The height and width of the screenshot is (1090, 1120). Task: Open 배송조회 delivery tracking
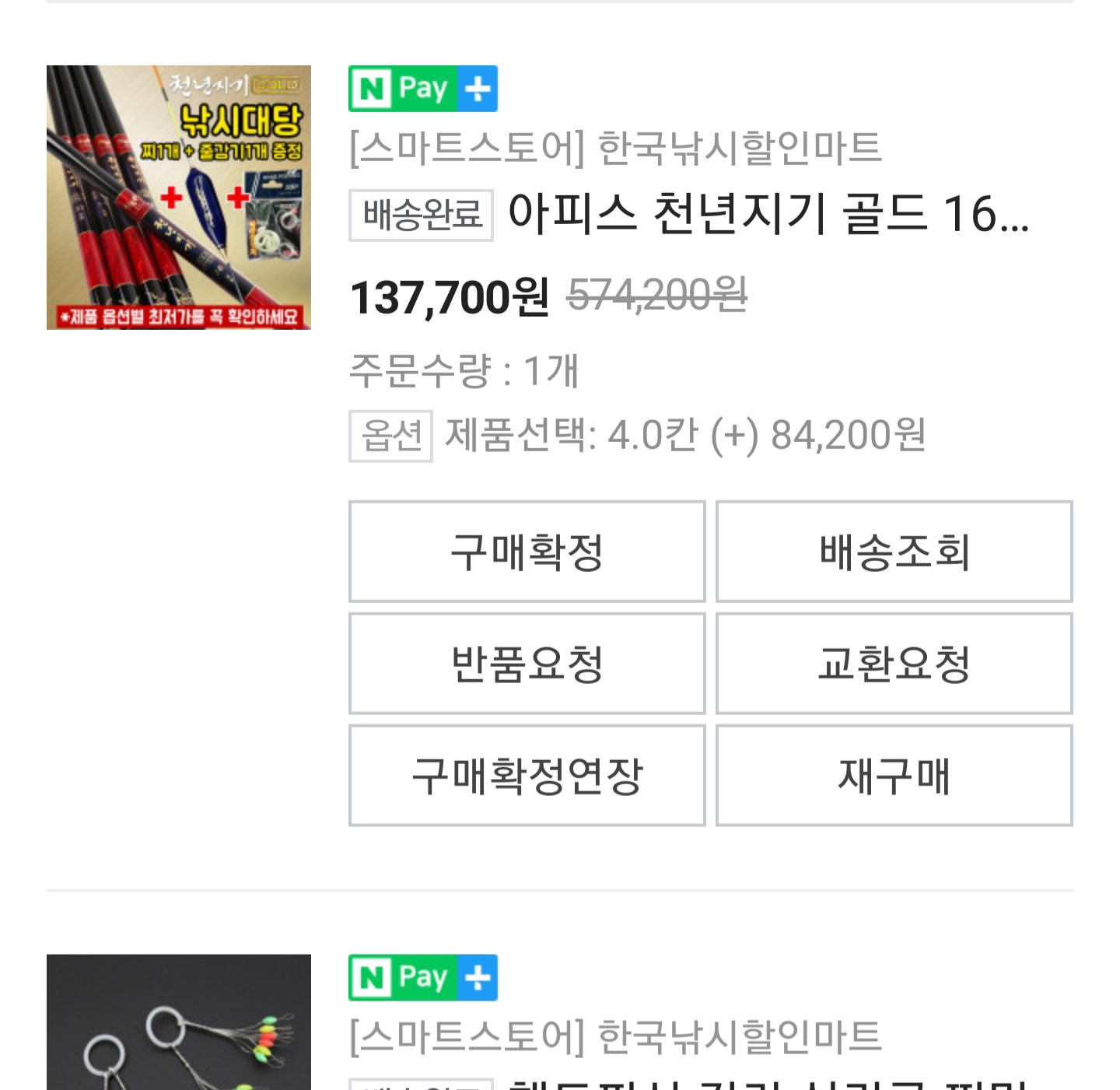(x=894, y=552)
